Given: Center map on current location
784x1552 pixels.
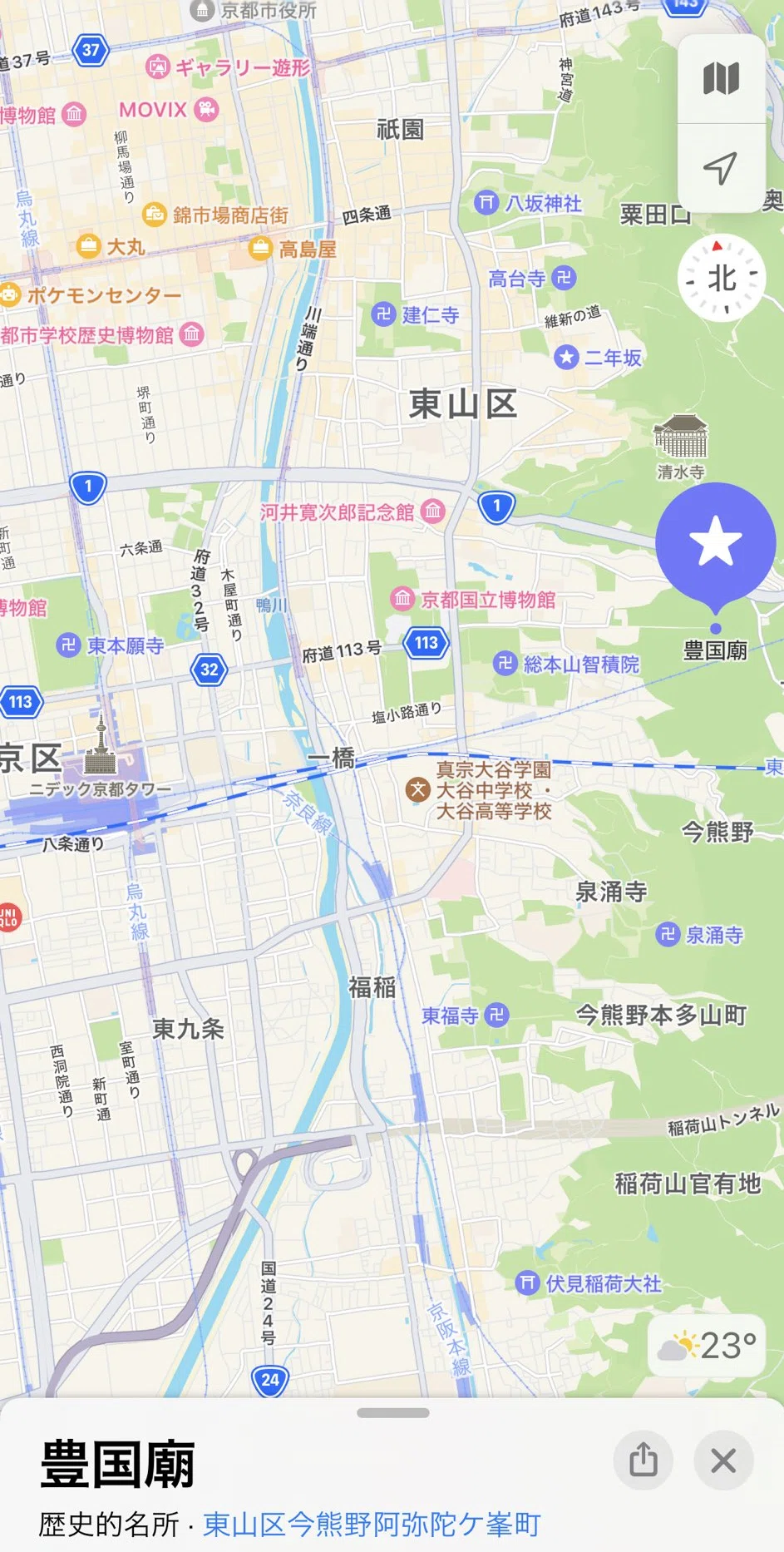Looking at the screenshot, I should coord(721,168).
